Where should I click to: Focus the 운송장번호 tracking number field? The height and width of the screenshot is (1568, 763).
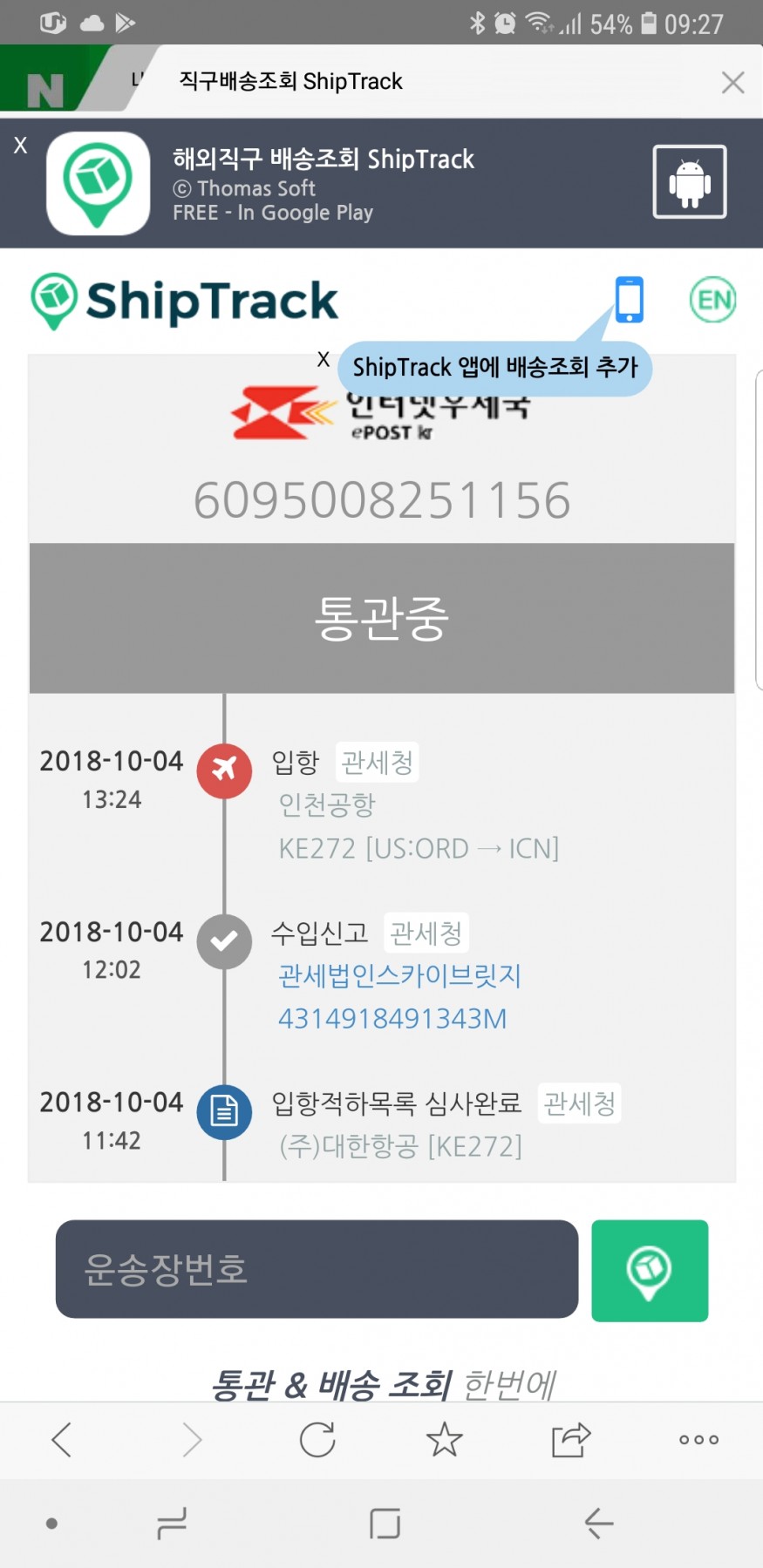[317, 1269]
